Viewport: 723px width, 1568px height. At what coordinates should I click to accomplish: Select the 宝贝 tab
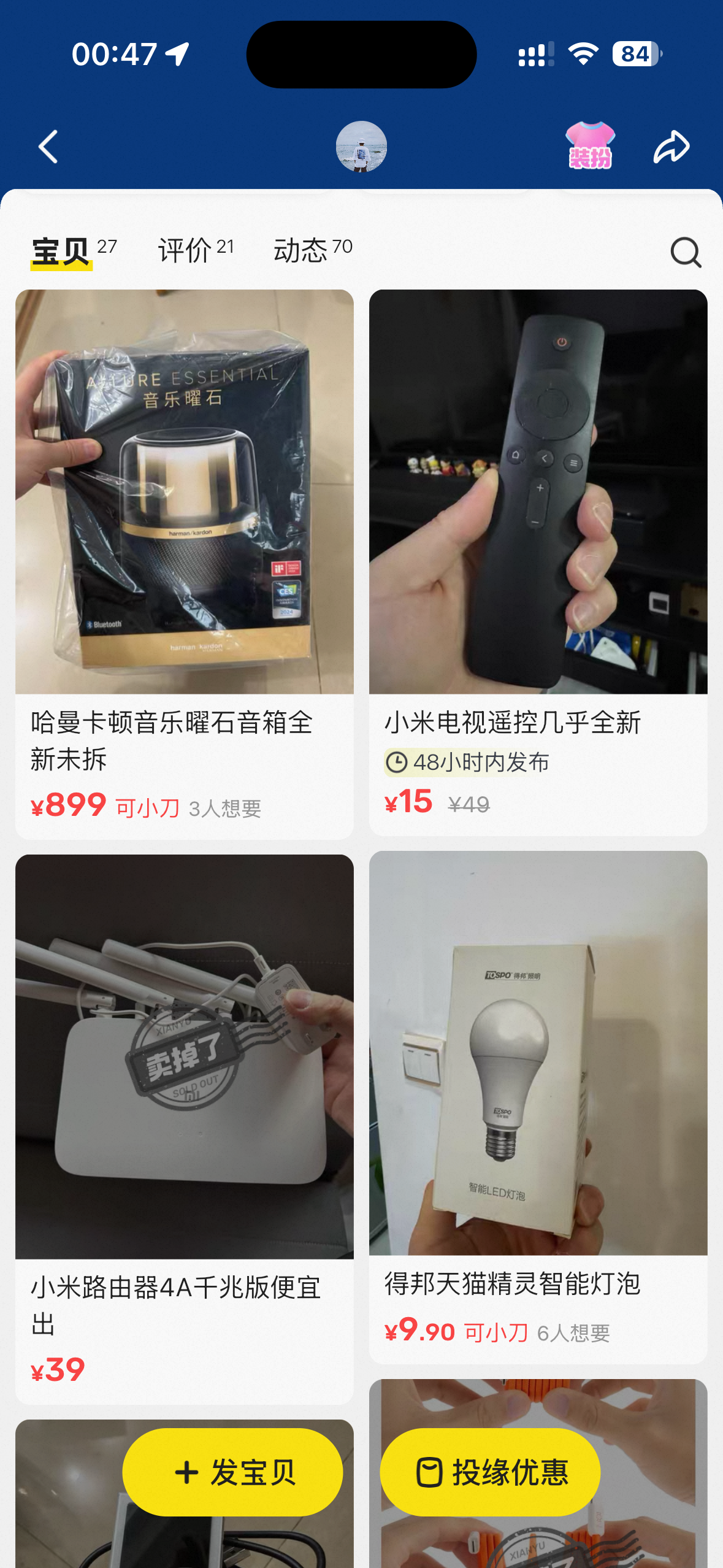(73, 252)
